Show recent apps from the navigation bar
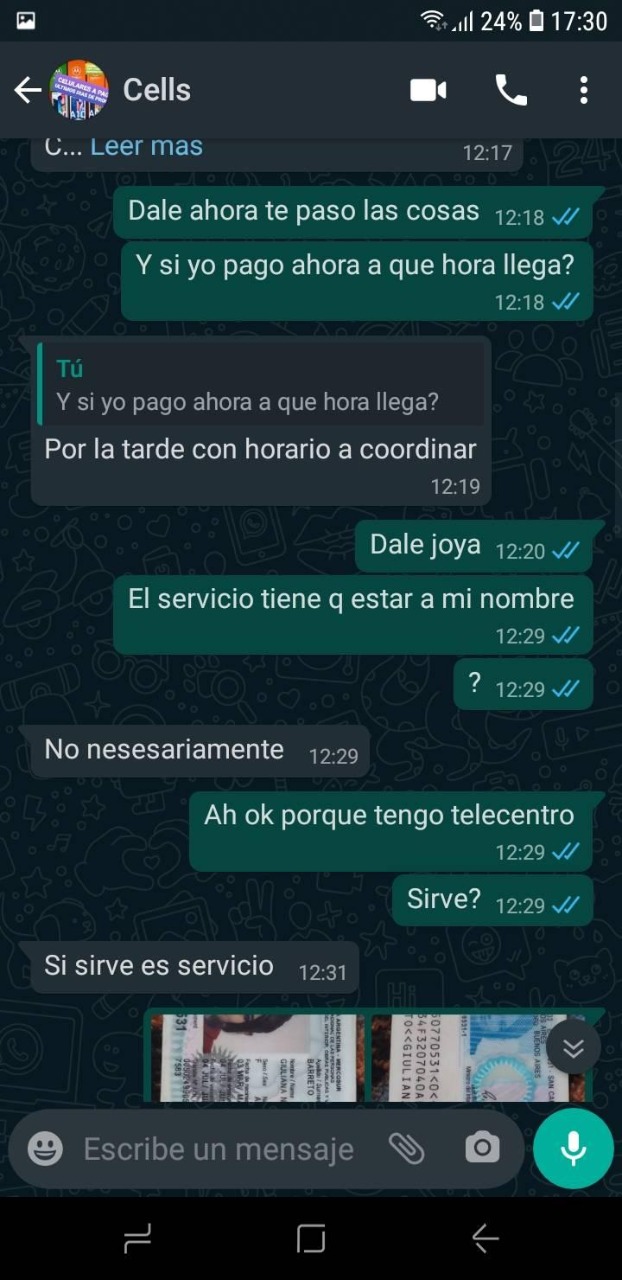 coord(137,1239)
